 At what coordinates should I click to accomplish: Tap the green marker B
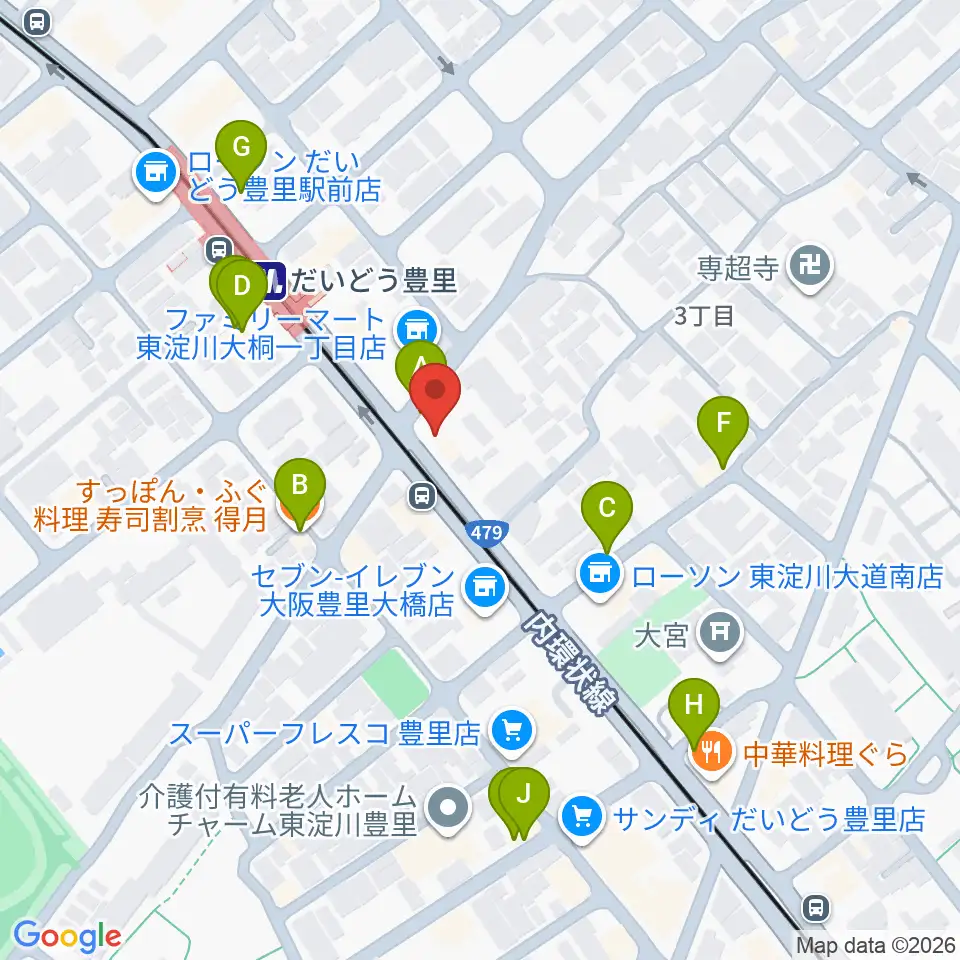tap(300, 493)
